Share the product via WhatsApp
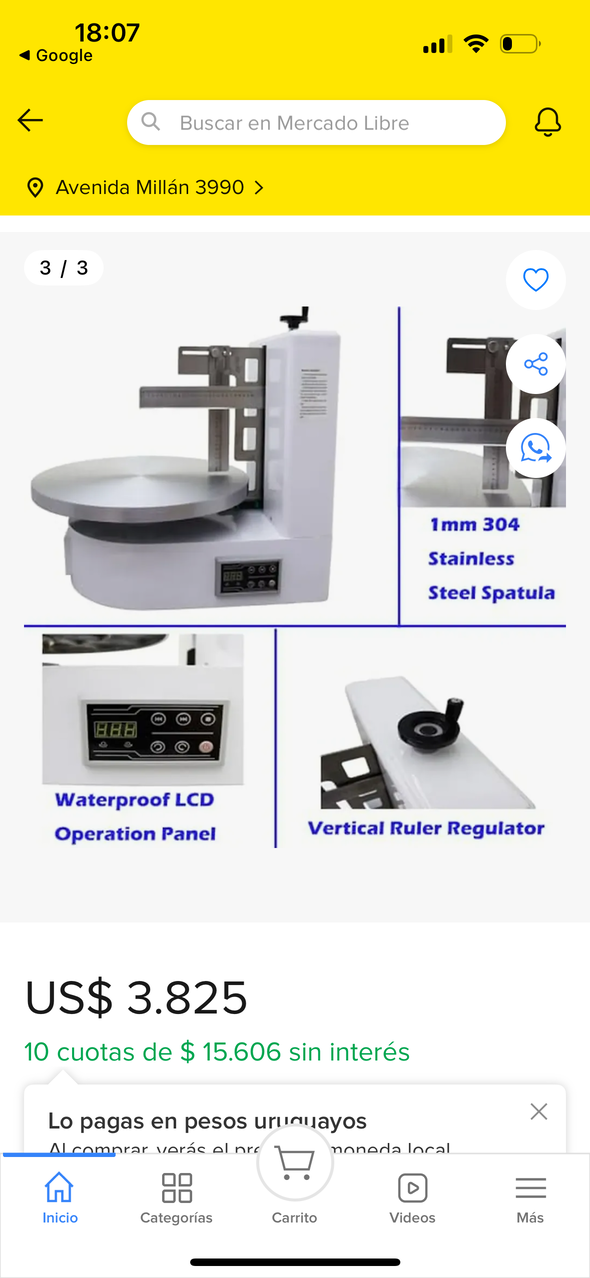Screen dimensions: 590x1278 [x=536, y=448]
